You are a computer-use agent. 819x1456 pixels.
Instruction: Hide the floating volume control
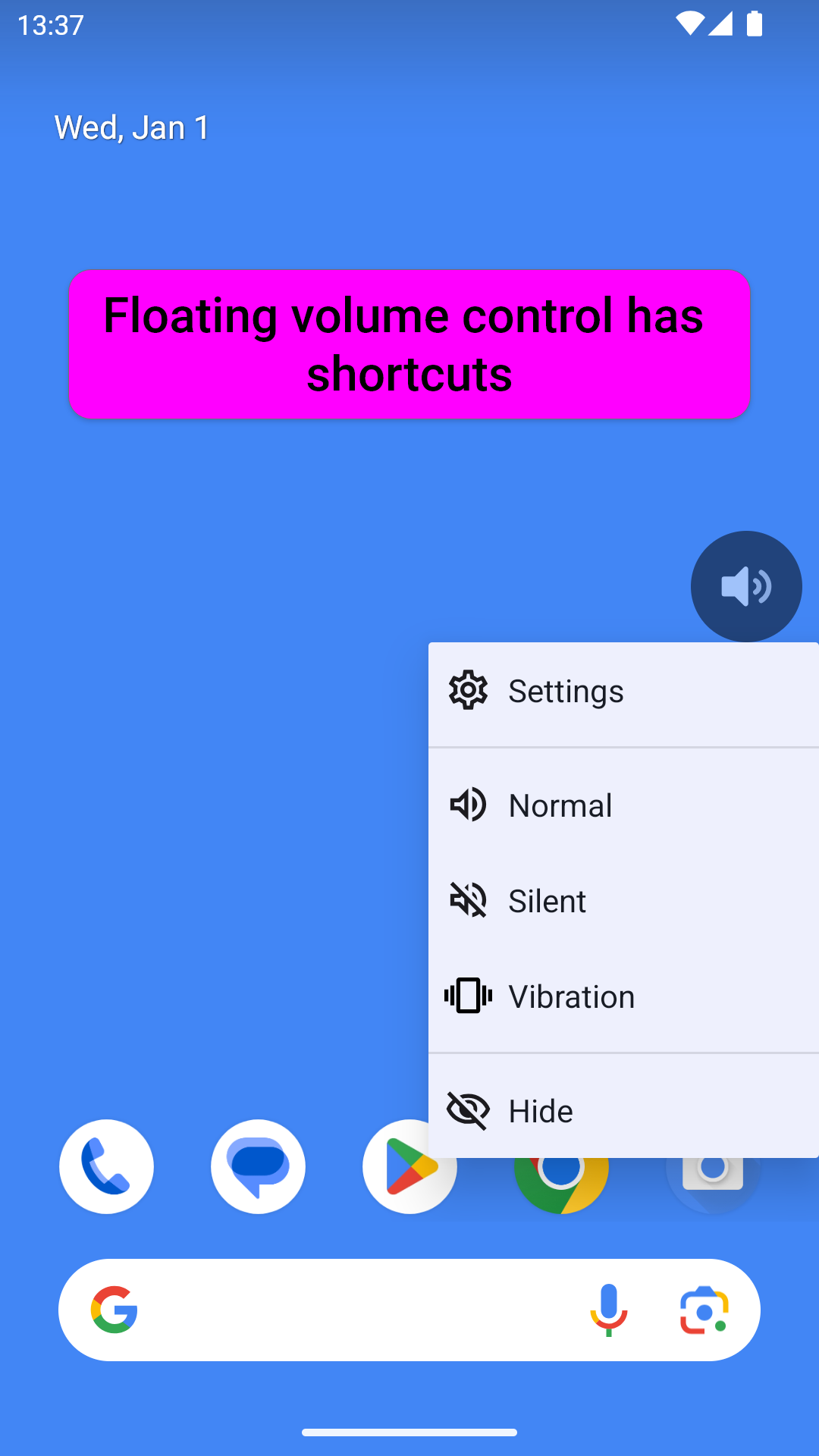(623, 1111)
